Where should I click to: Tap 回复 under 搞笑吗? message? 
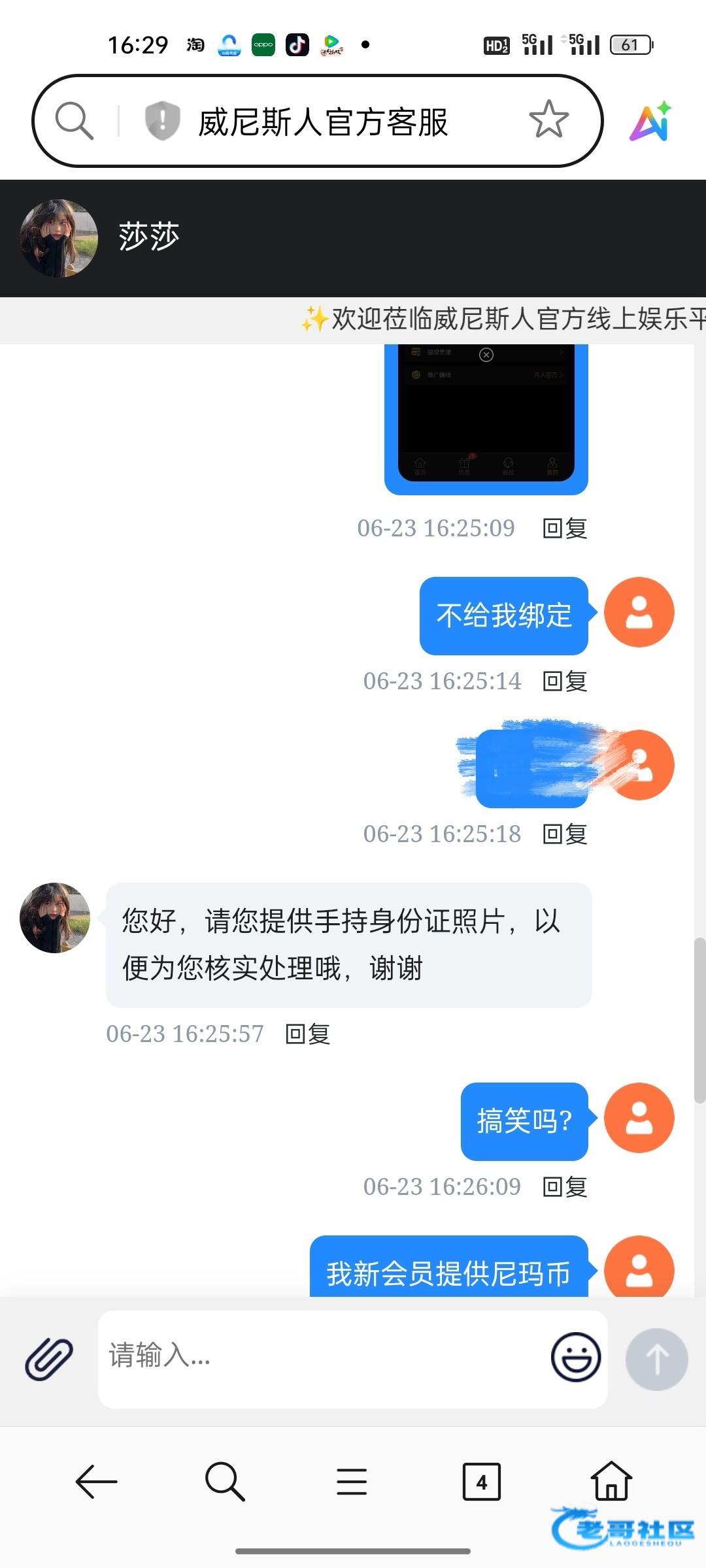(x=565, y=1186)
